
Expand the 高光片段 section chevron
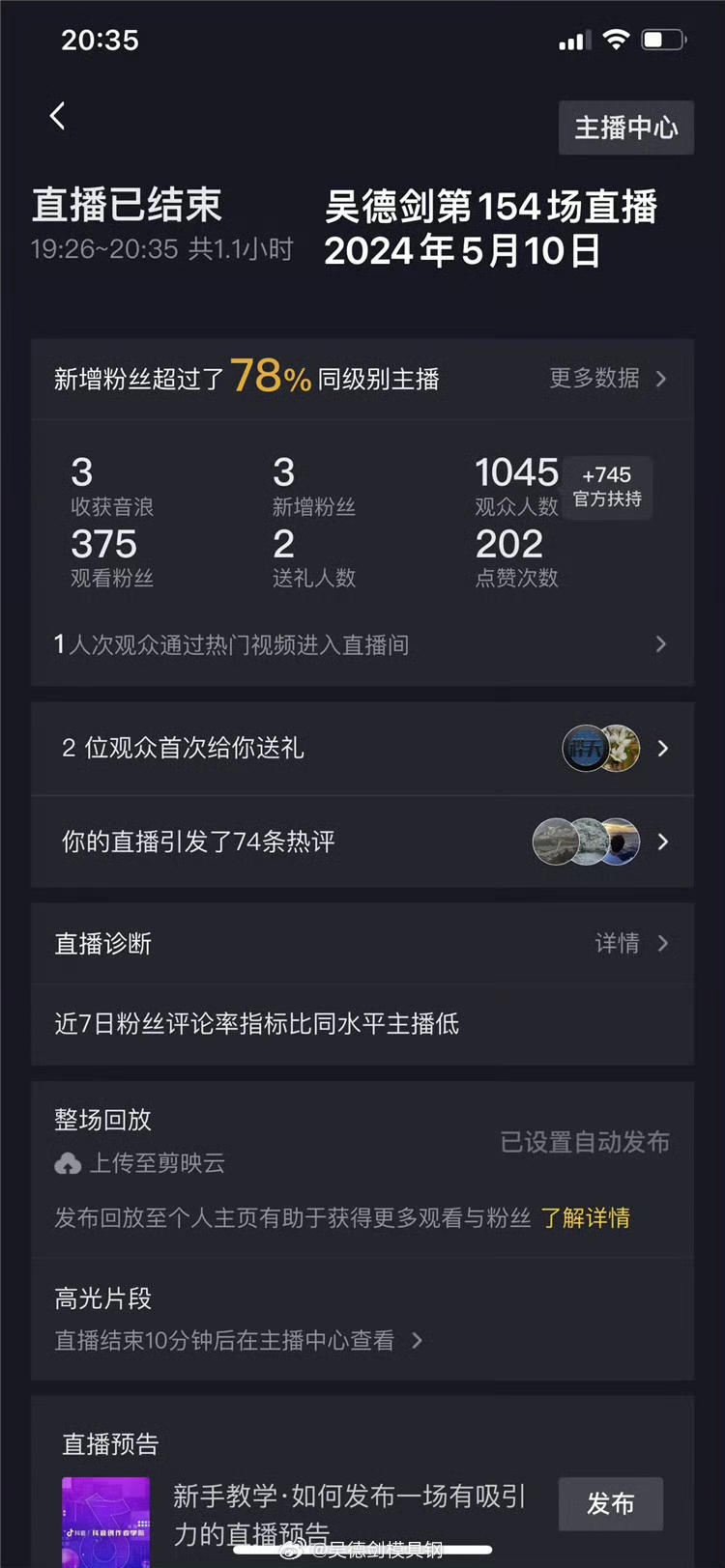coord(417,1341)
